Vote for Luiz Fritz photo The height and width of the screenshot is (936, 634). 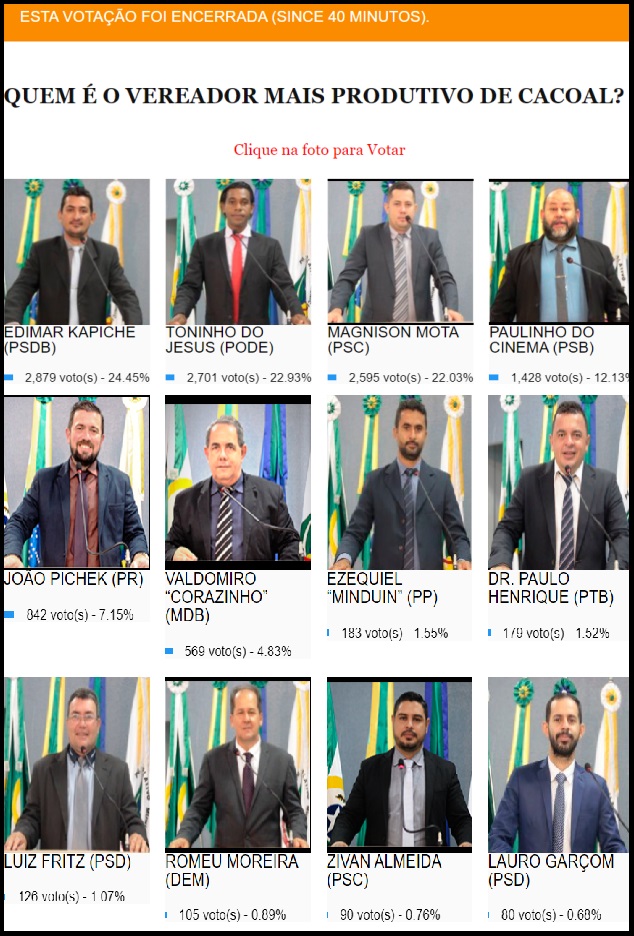pyautogui.click(x=76, y=764)
